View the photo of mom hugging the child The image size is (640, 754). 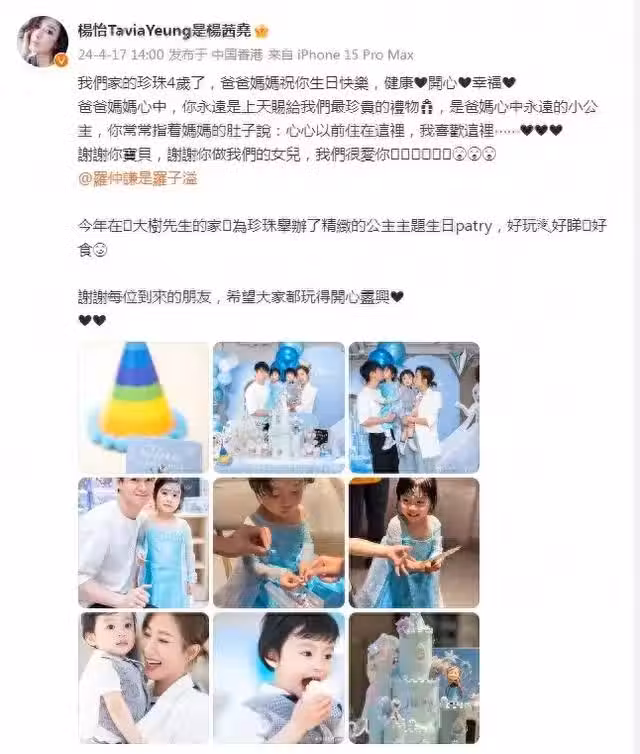[x=144, y=677]
